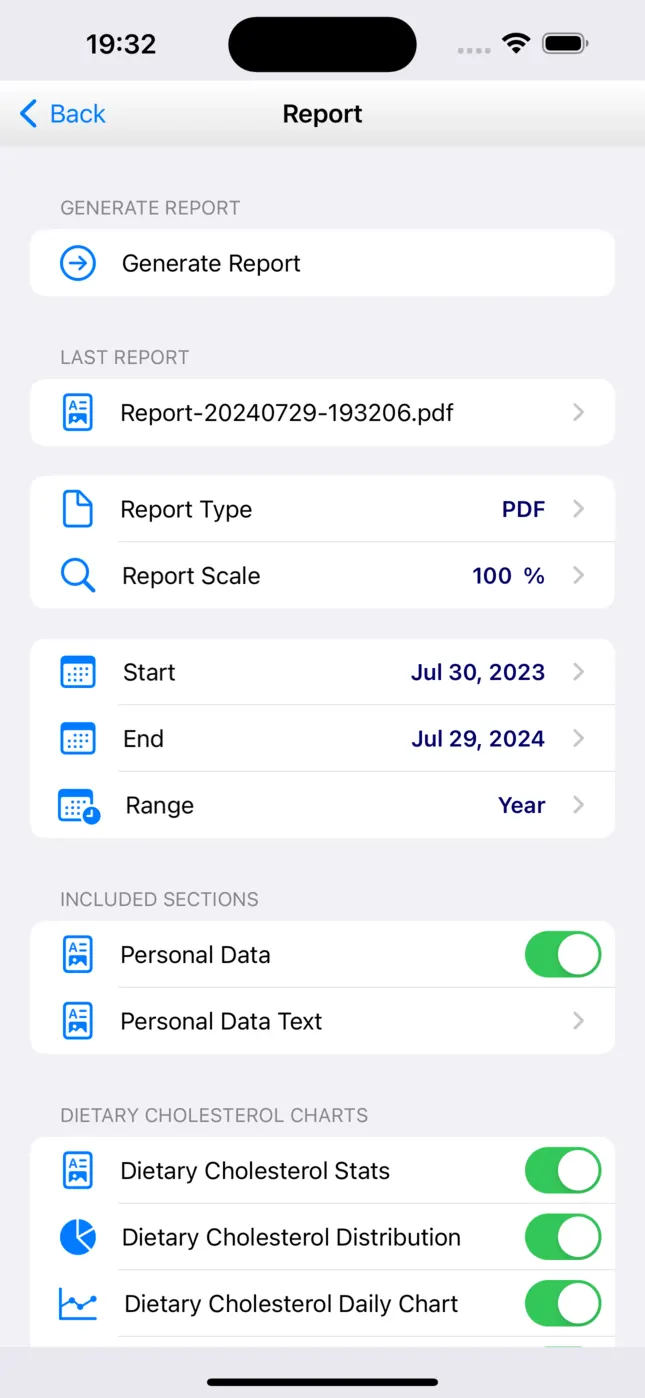Open the Range option
645x1398 pixels.
pos(322,805)
